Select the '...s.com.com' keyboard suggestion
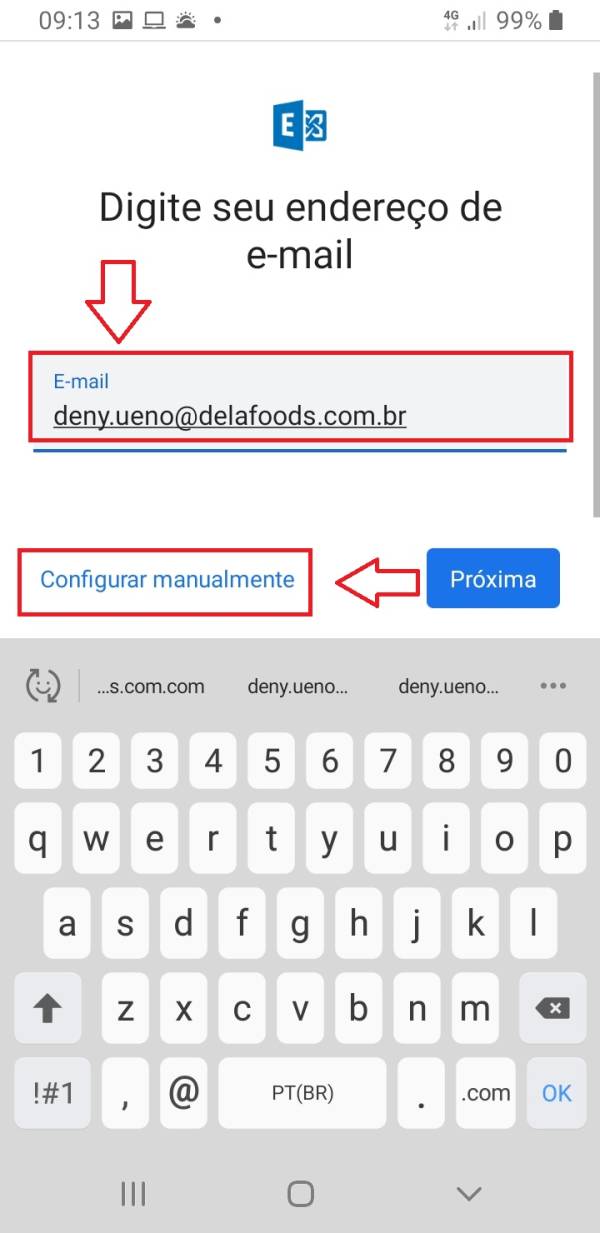 pyautogui.click(x=150, y=687)
